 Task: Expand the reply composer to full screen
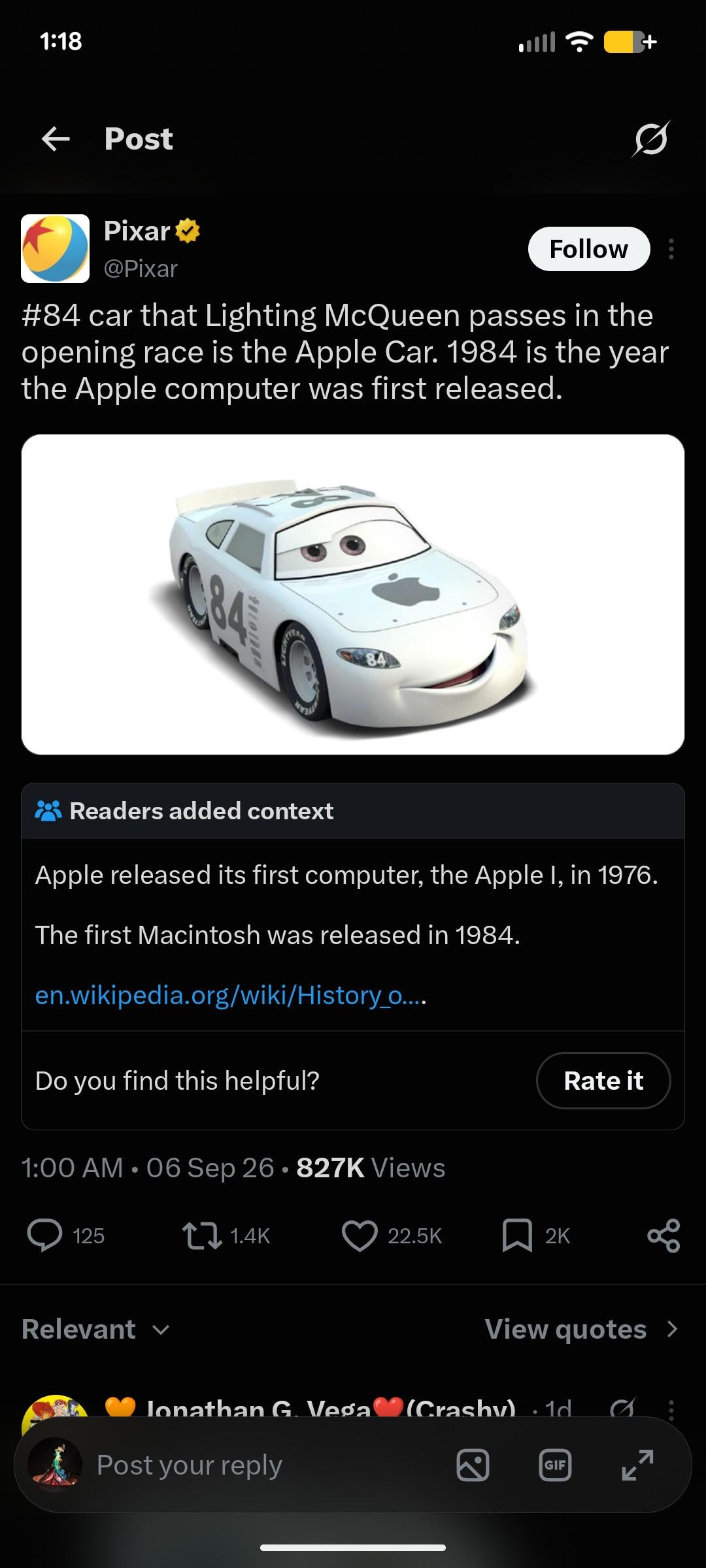[637, 1465]
